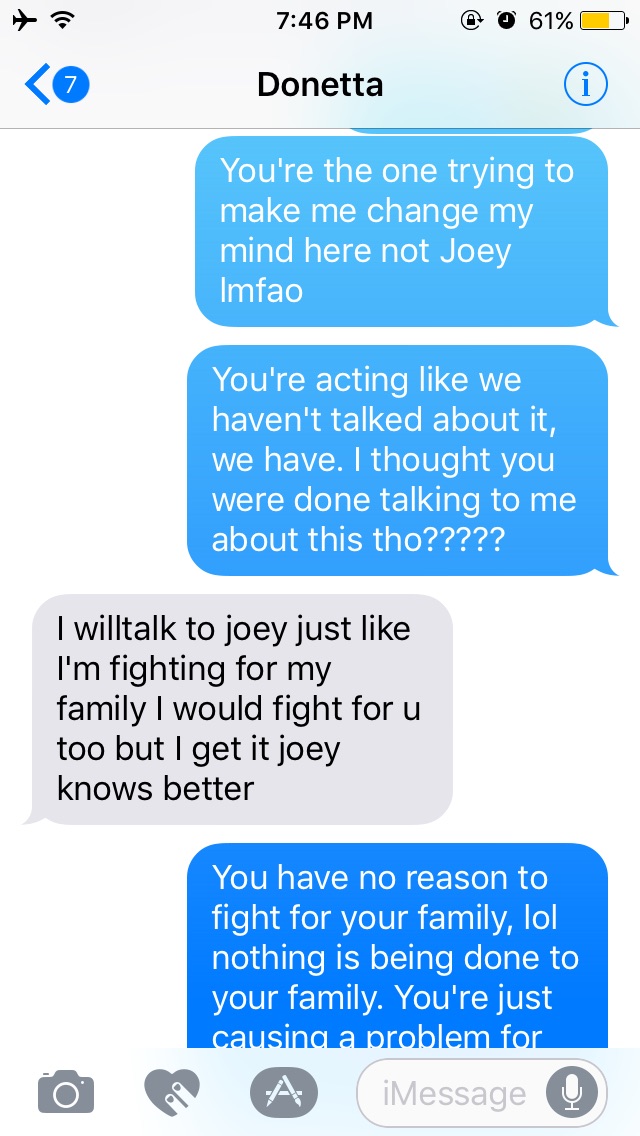Record an audio message with the microphone
Image resolution: width=640 pixels, height=1136 pixels.
[572, 1093]
